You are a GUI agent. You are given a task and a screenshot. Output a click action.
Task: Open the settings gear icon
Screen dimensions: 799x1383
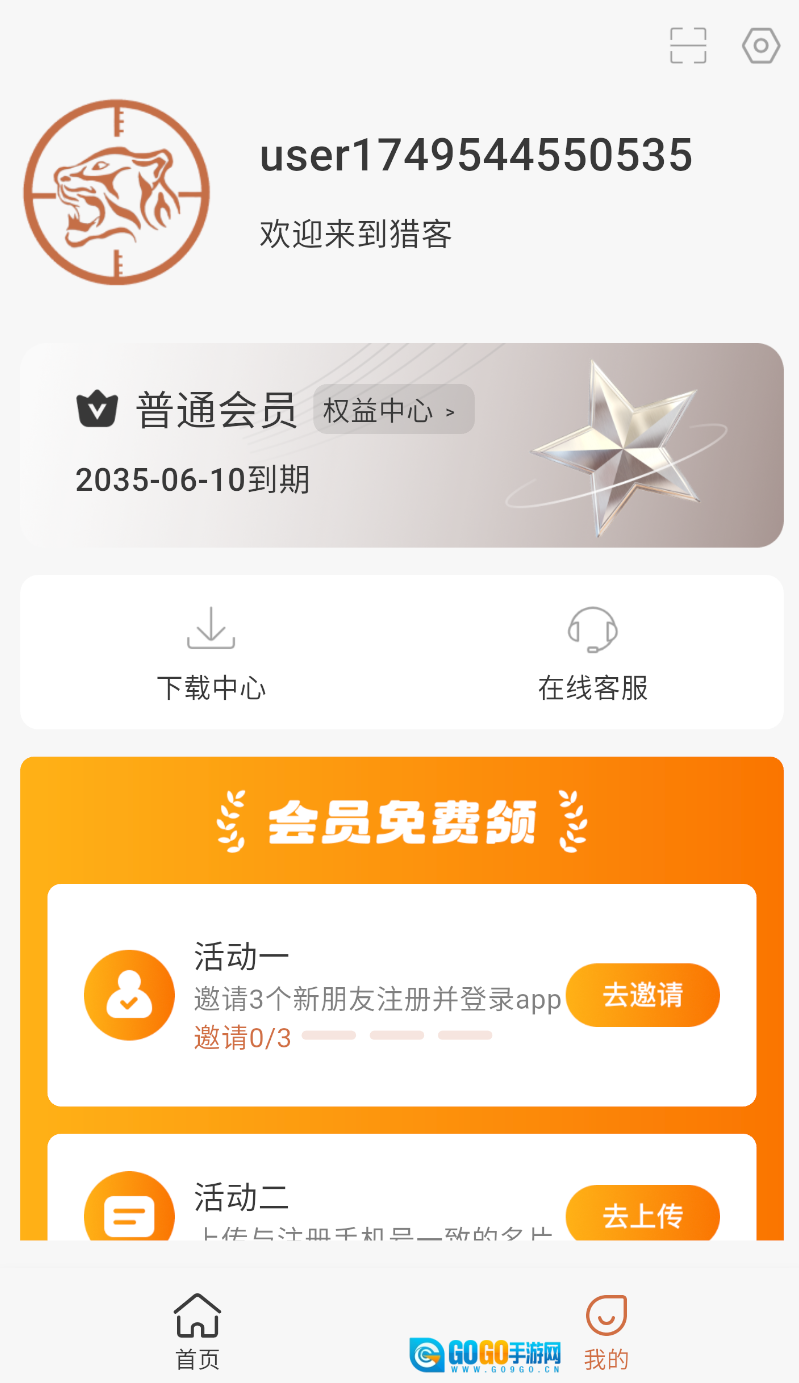(761, 46)
